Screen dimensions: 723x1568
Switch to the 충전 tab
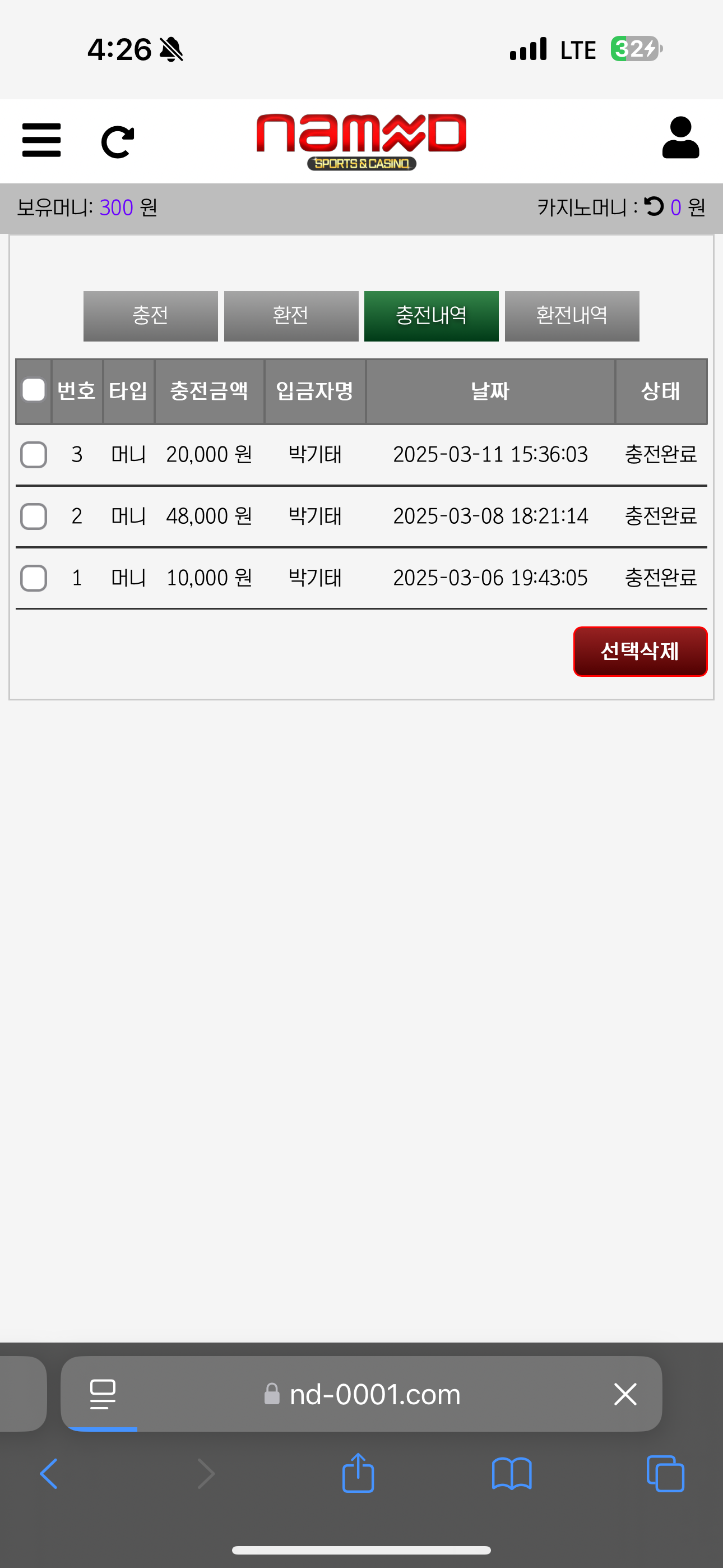150,316
